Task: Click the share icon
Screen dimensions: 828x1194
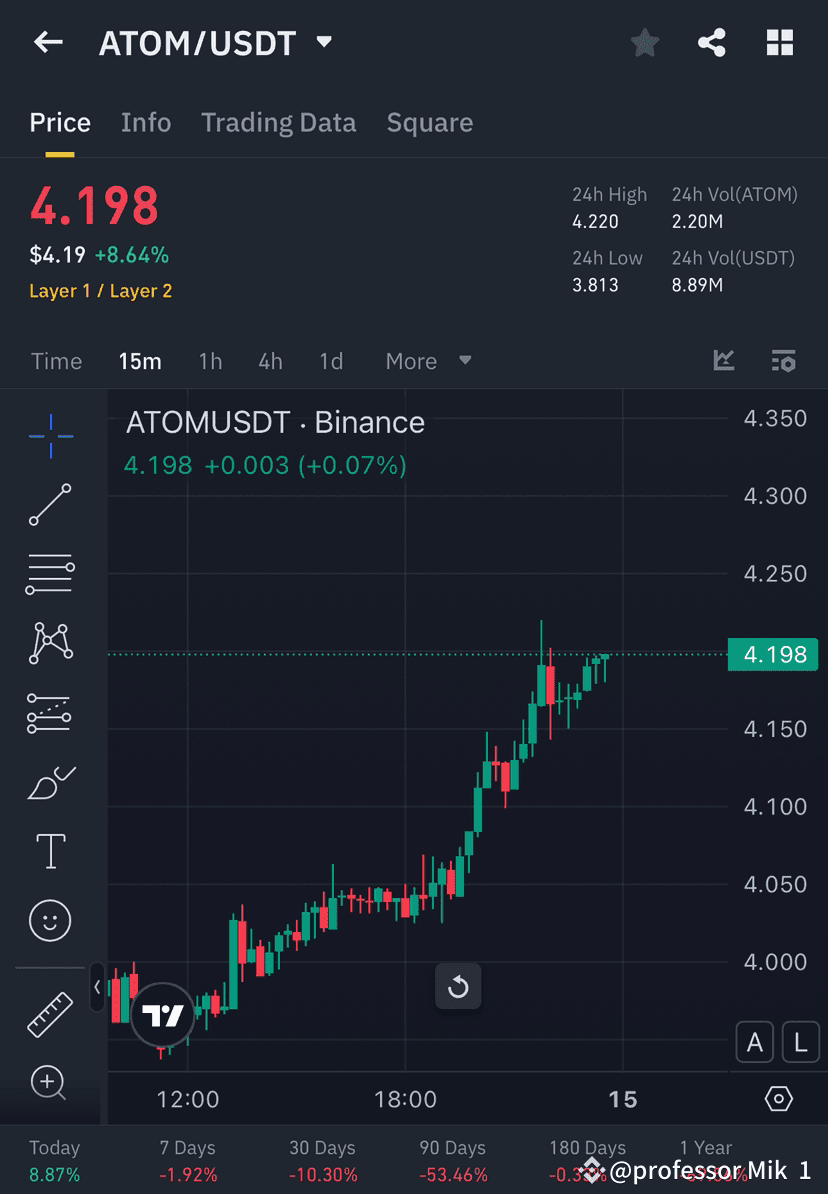Action: [712, 42]
